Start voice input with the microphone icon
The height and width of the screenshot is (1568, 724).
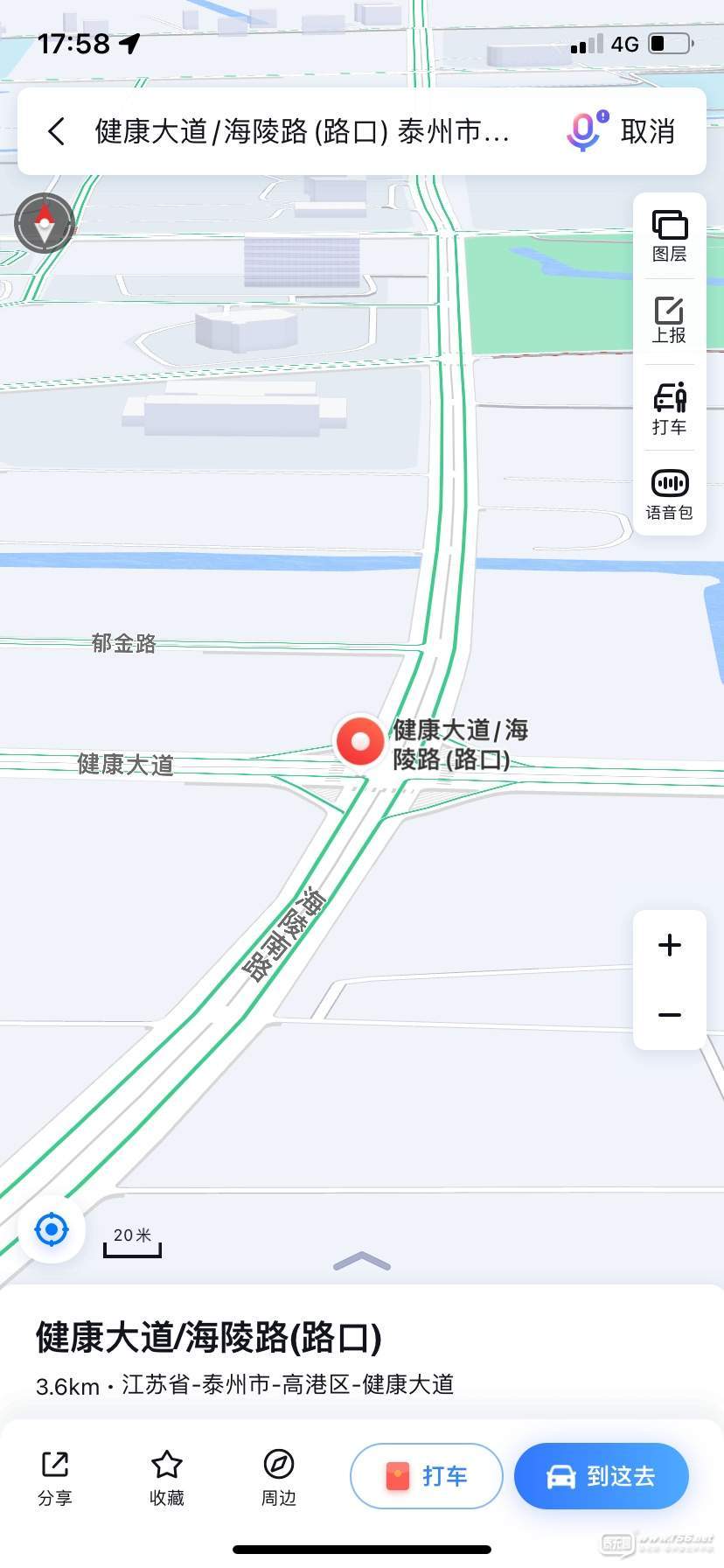pos(585,131)
